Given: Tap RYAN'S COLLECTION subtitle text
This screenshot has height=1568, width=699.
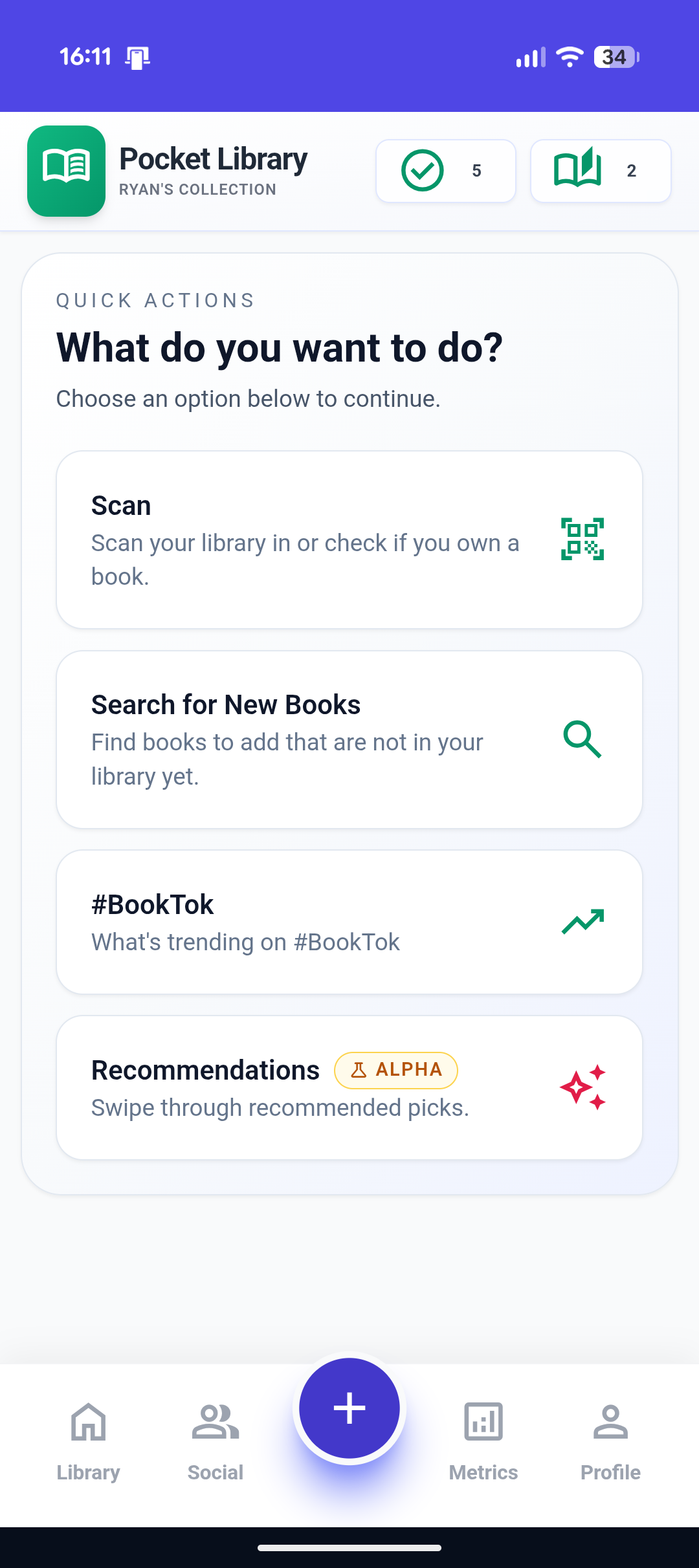Looking at the screenshot, I should click(198, 190).
